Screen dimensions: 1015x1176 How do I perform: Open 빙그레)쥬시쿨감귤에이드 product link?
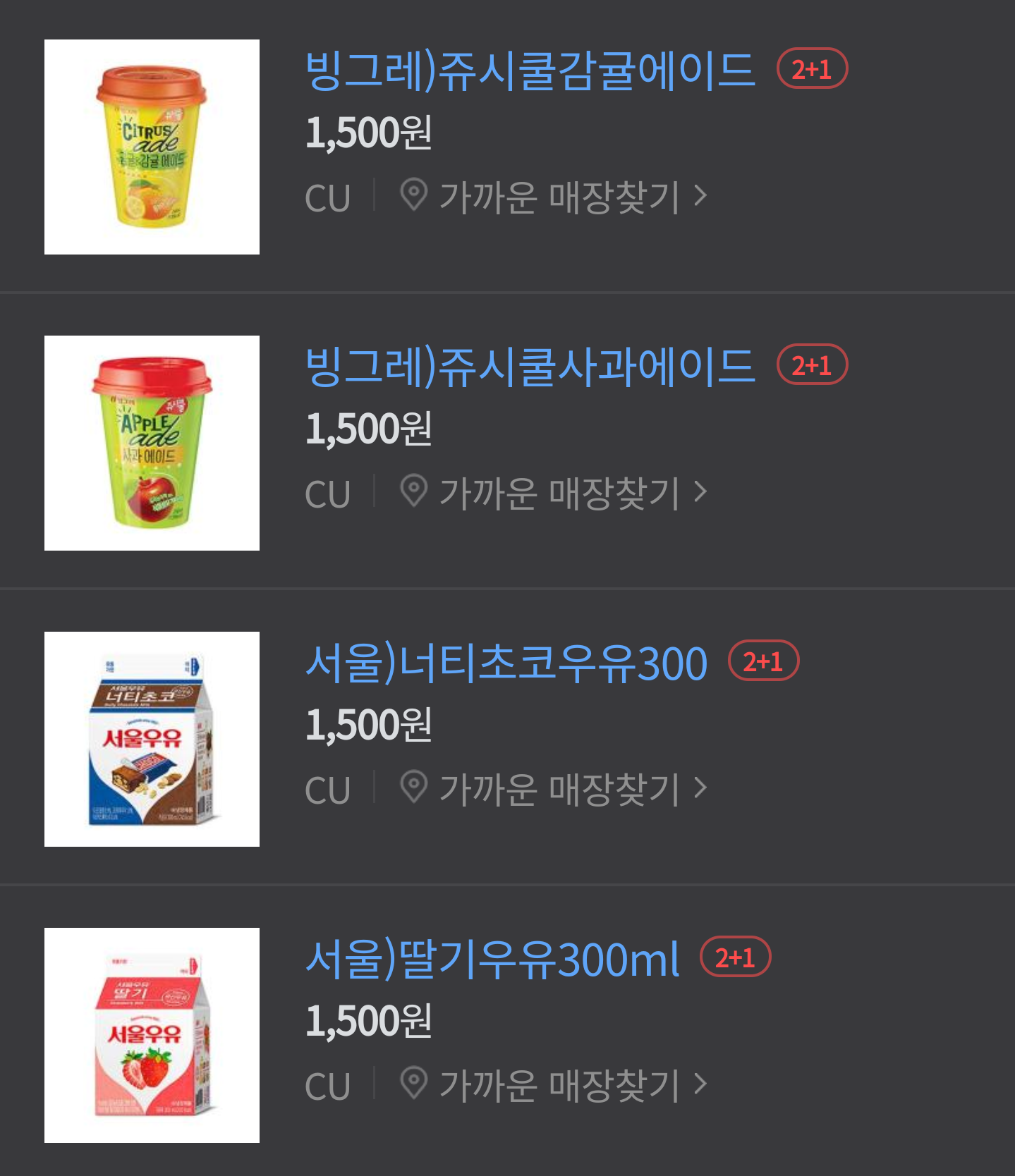530,71
